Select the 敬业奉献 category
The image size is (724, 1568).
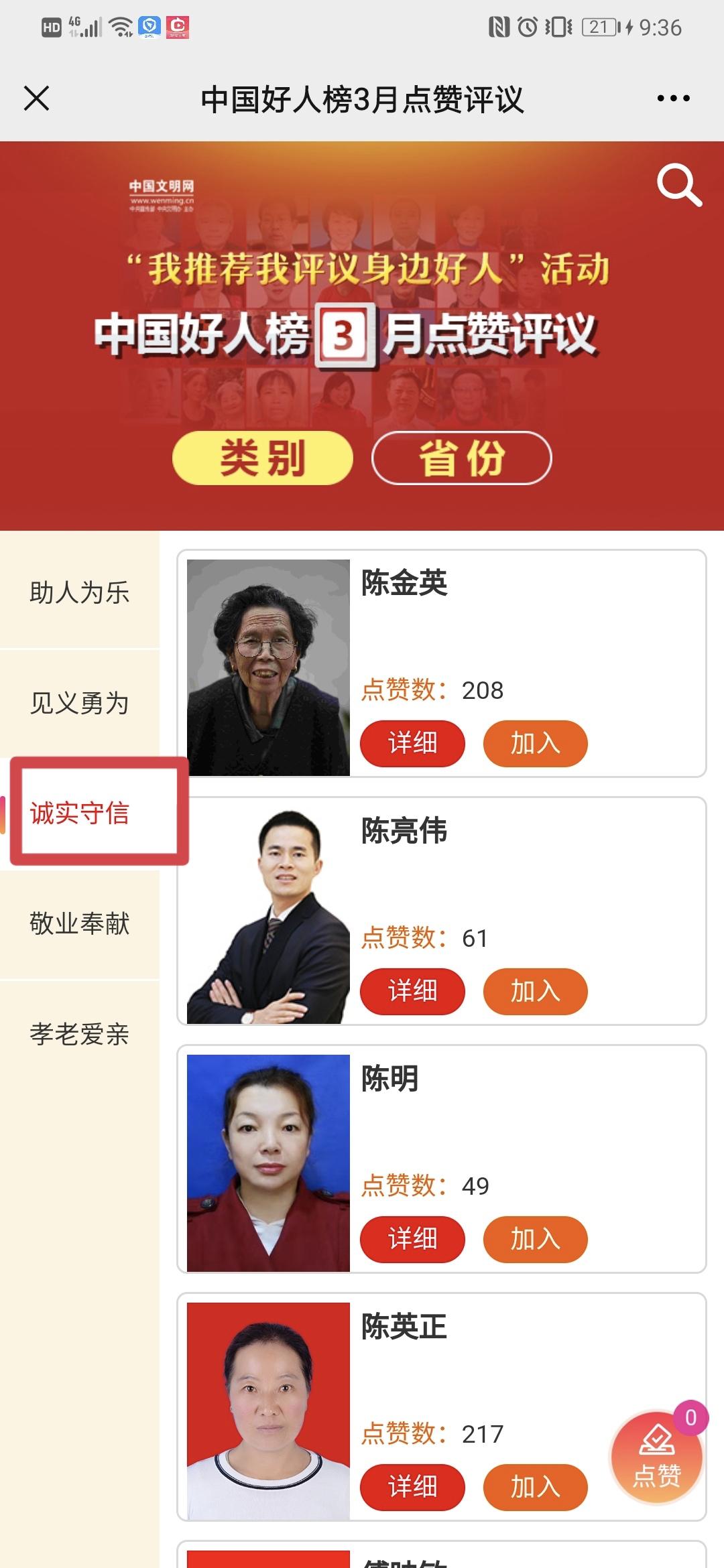(80, 923)
